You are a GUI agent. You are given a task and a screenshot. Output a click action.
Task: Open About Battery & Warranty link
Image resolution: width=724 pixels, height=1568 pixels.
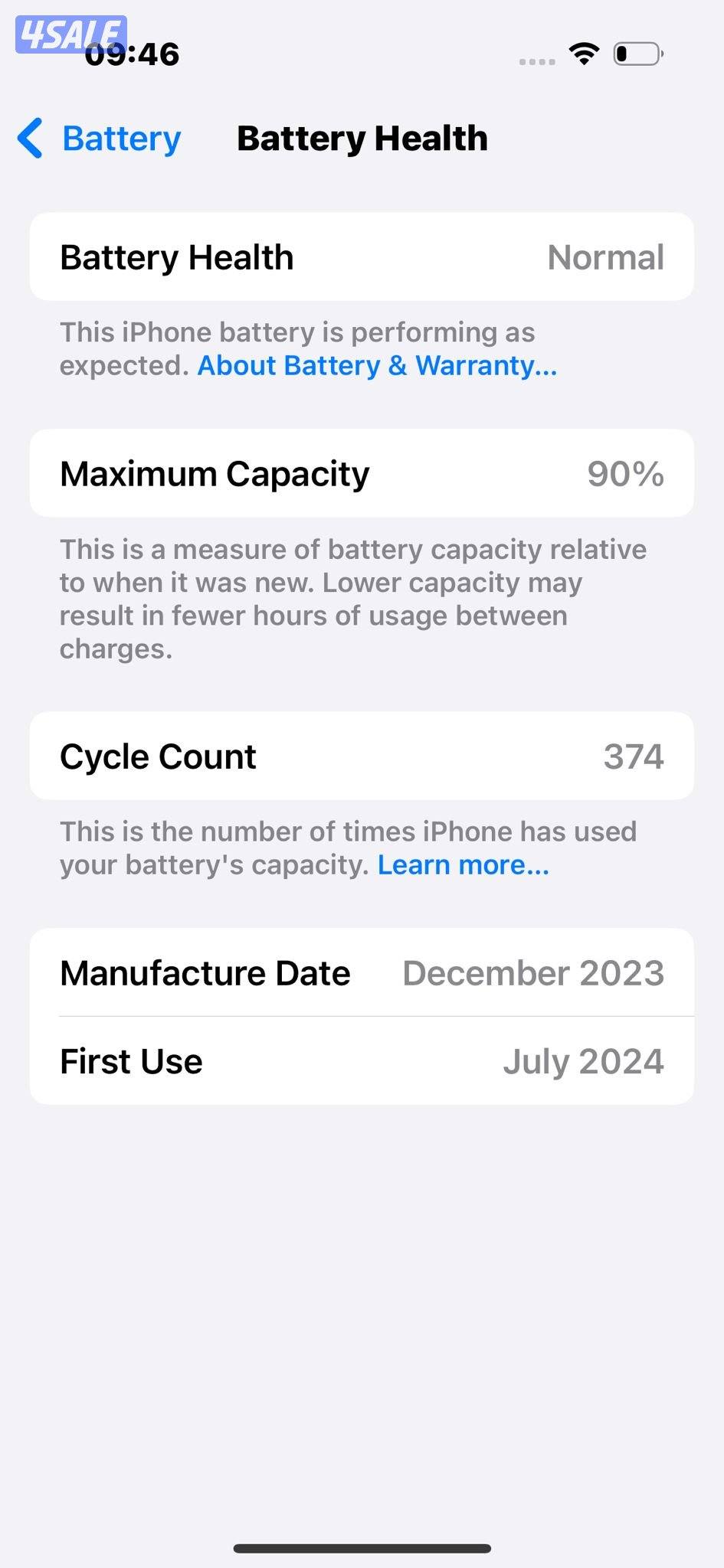point(377,365)
